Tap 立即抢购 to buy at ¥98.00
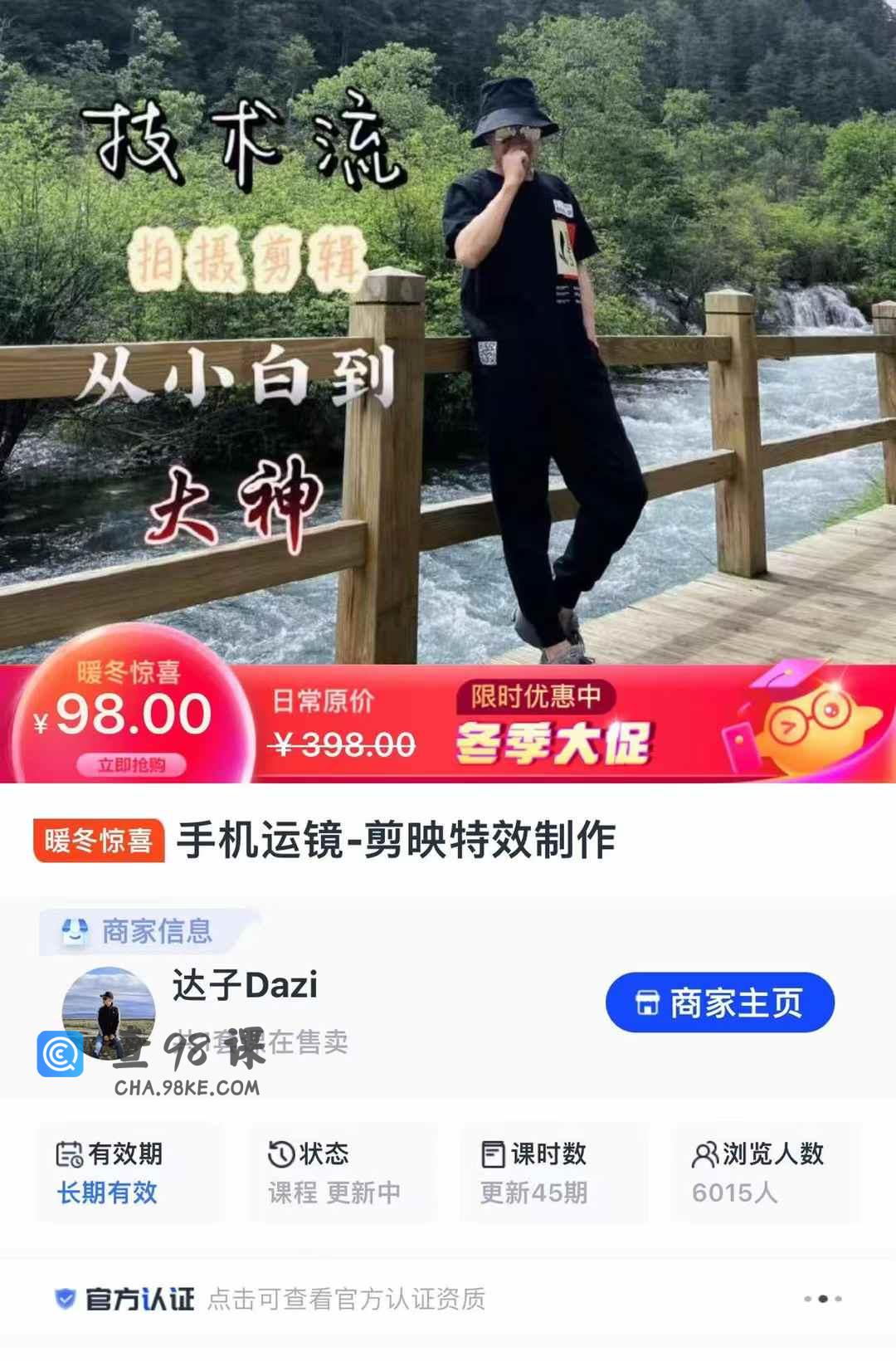 pos(131,764)
